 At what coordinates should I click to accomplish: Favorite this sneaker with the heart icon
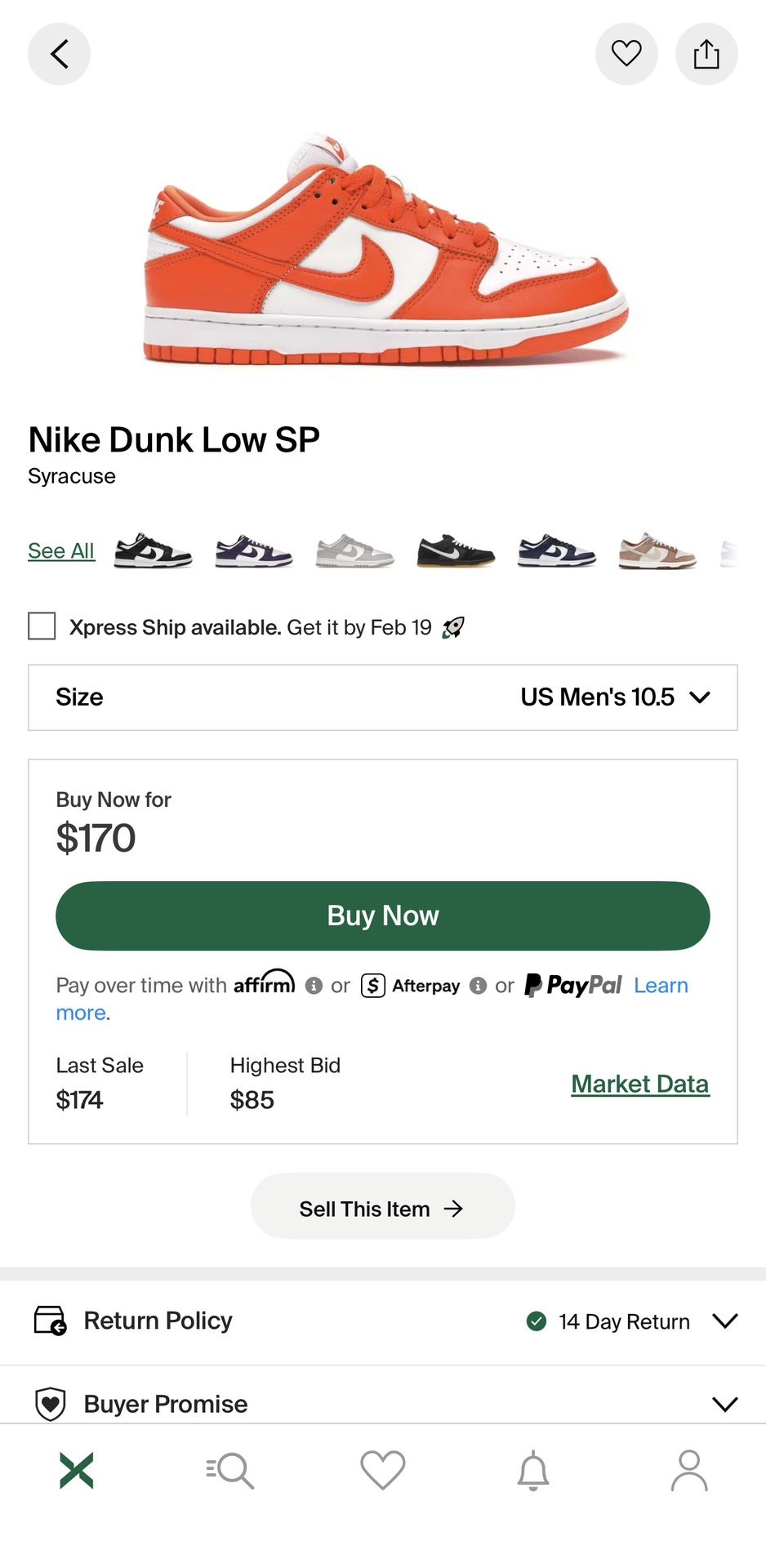click(626, 54)
